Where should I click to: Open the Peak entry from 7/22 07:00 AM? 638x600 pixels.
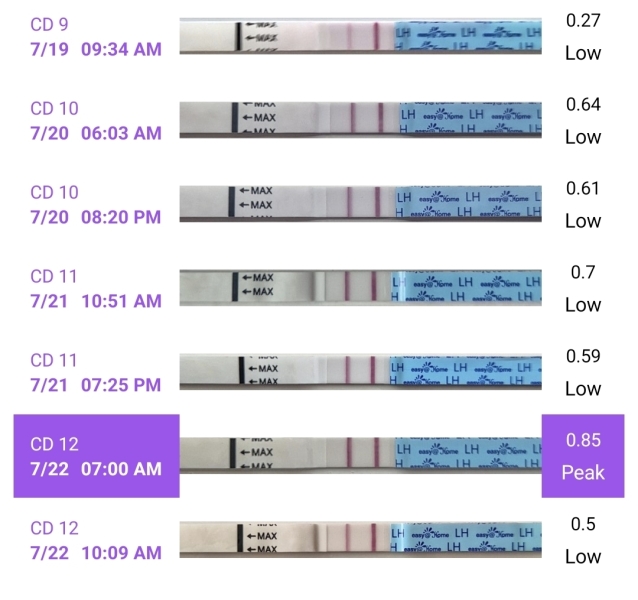pyautogui.click(x=95, y=456)
